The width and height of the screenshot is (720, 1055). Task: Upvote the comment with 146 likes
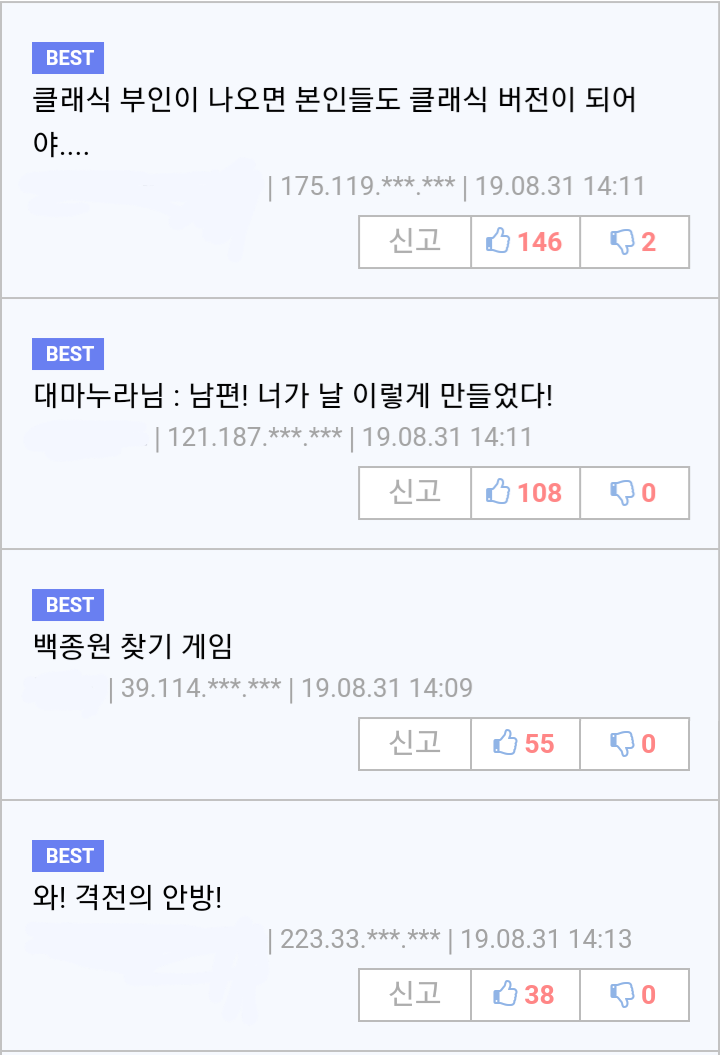(524, 242)
